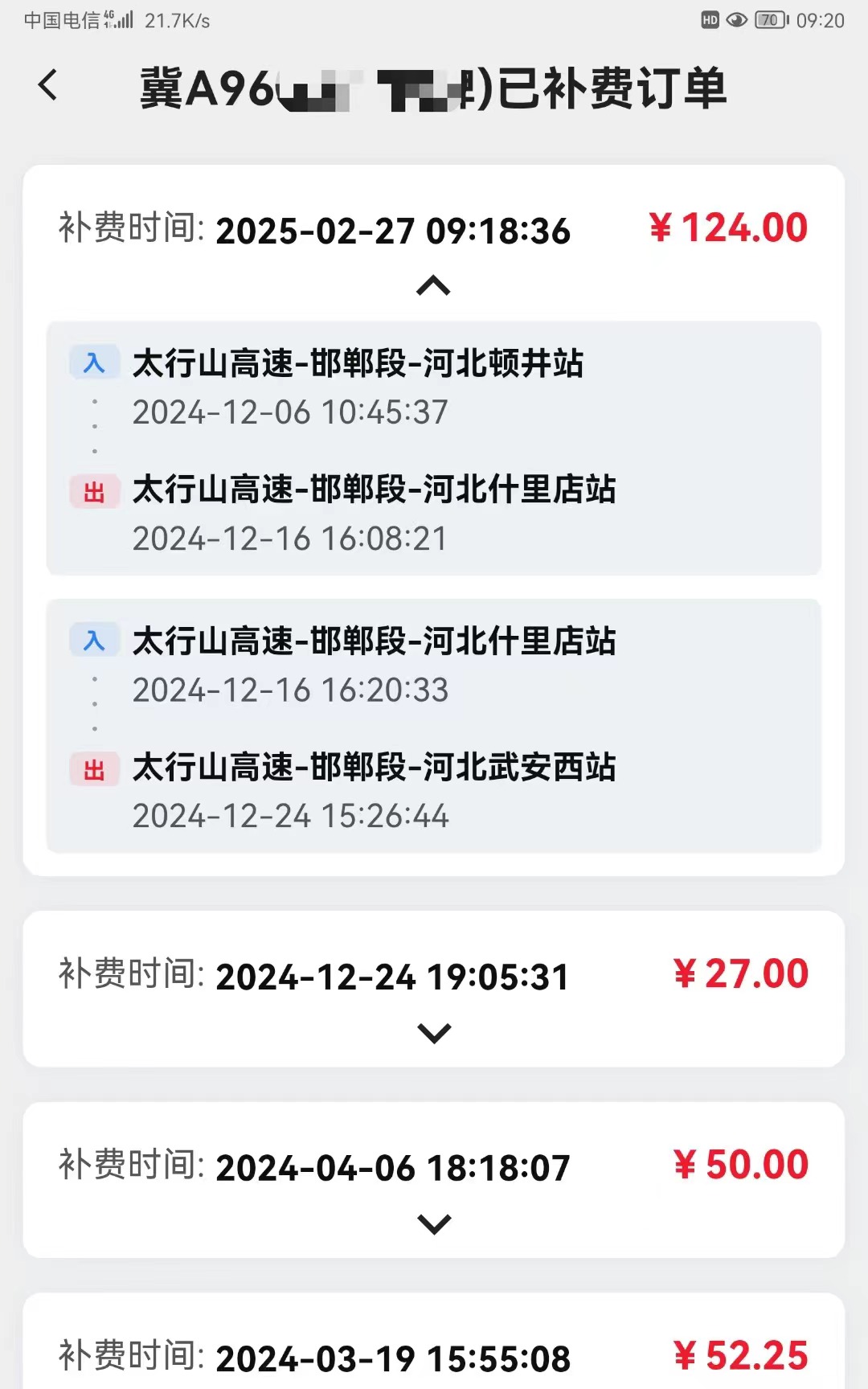Open the ¥52.25 order dated 2024-03-19
The width and height of the screenshot is (868, 1389).
434,1357
